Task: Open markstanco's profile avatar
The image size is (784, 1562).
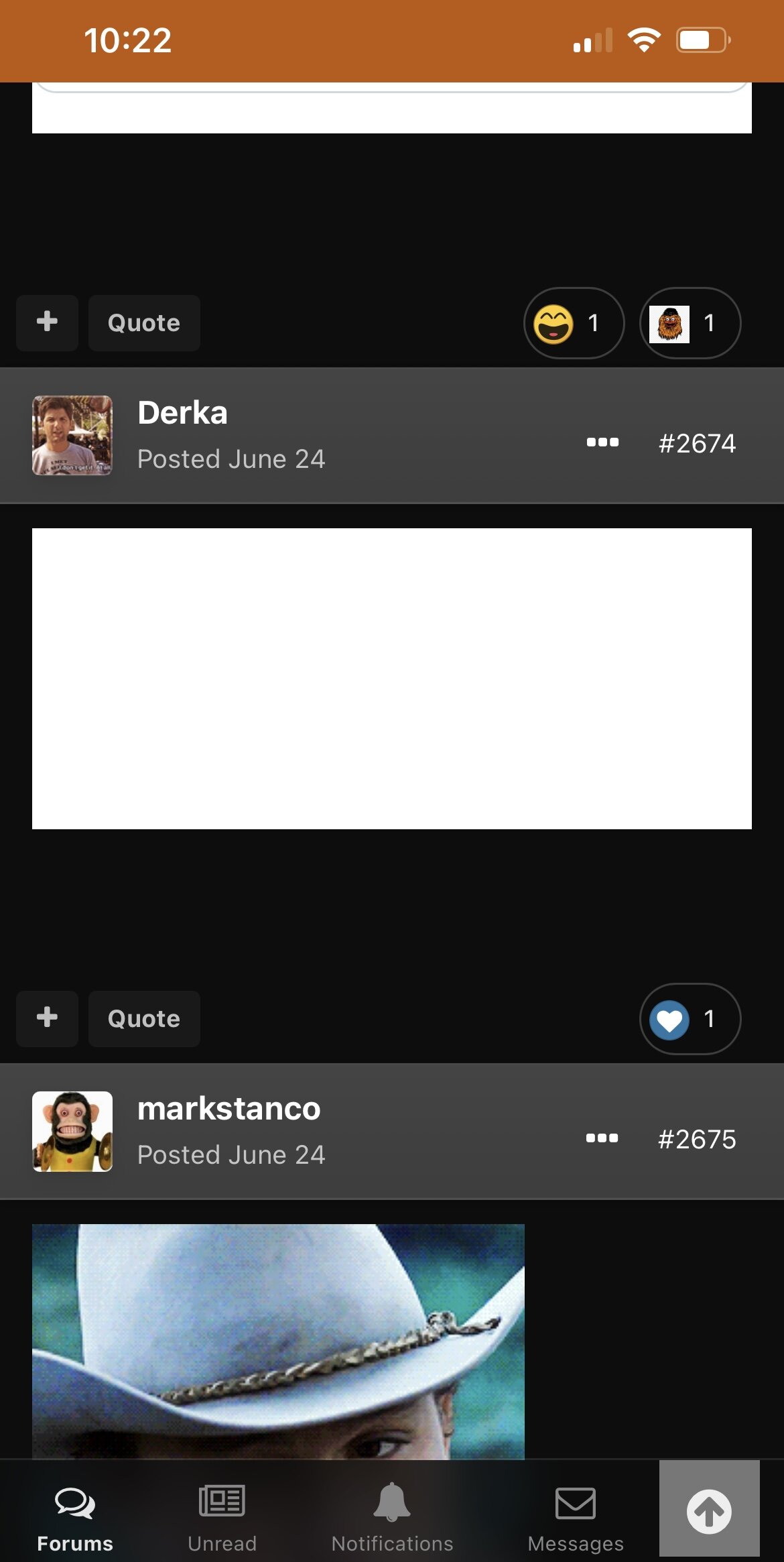Action: pos(72,1132)
